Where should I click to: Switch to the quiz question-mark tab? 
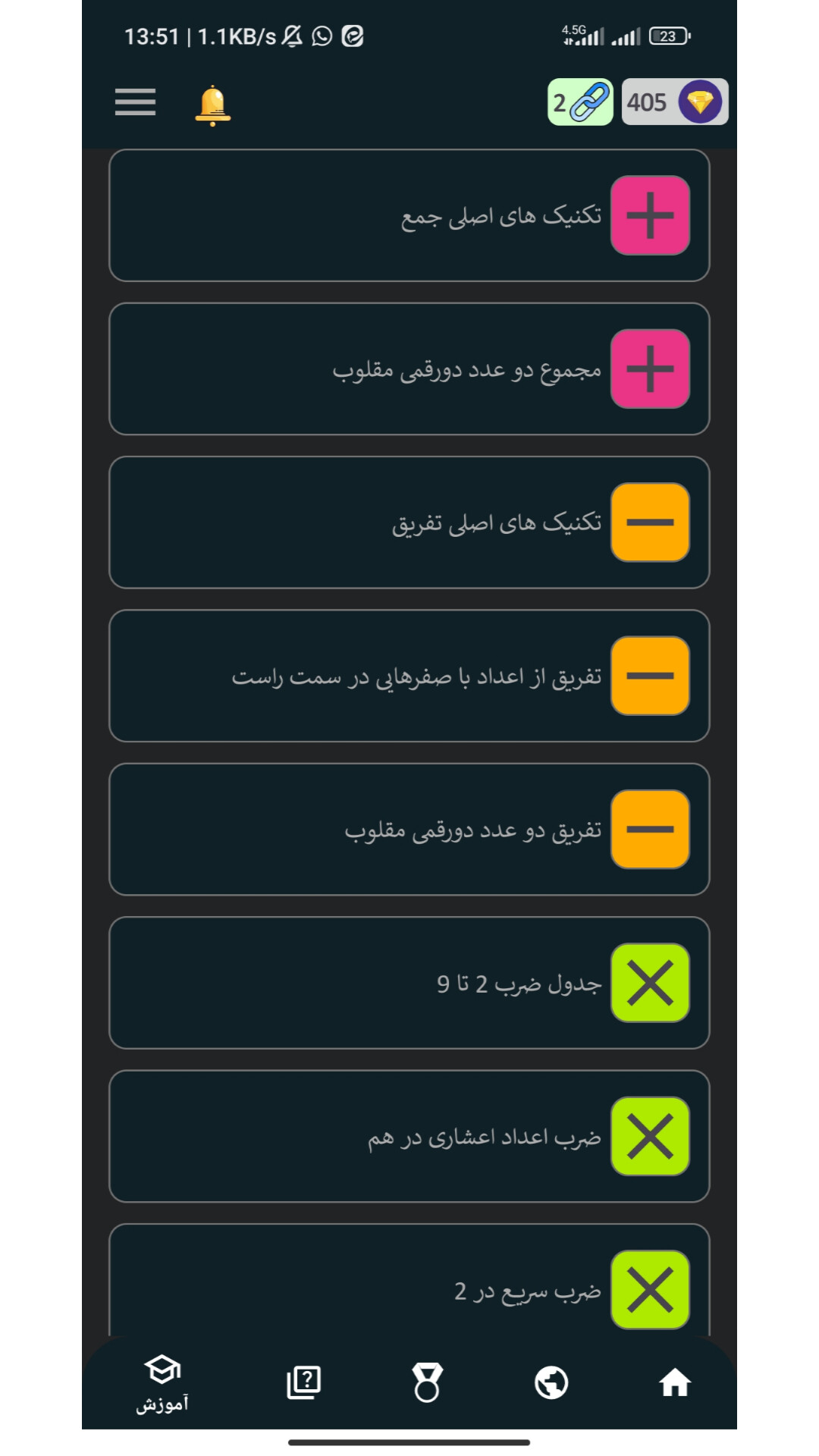(x=303, y=1382)
